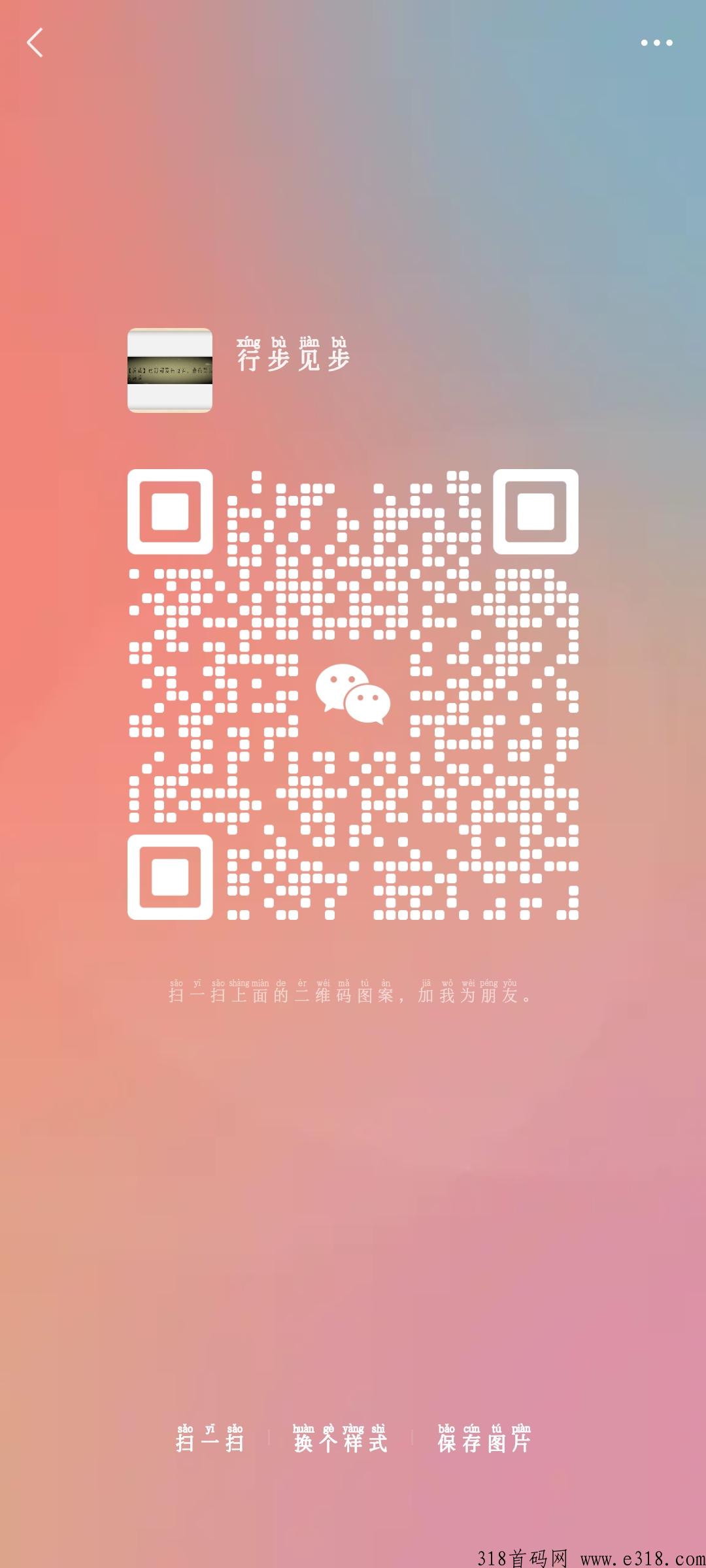
Task: Change QR style with 换个样式
Action: tap(340, 1440)
